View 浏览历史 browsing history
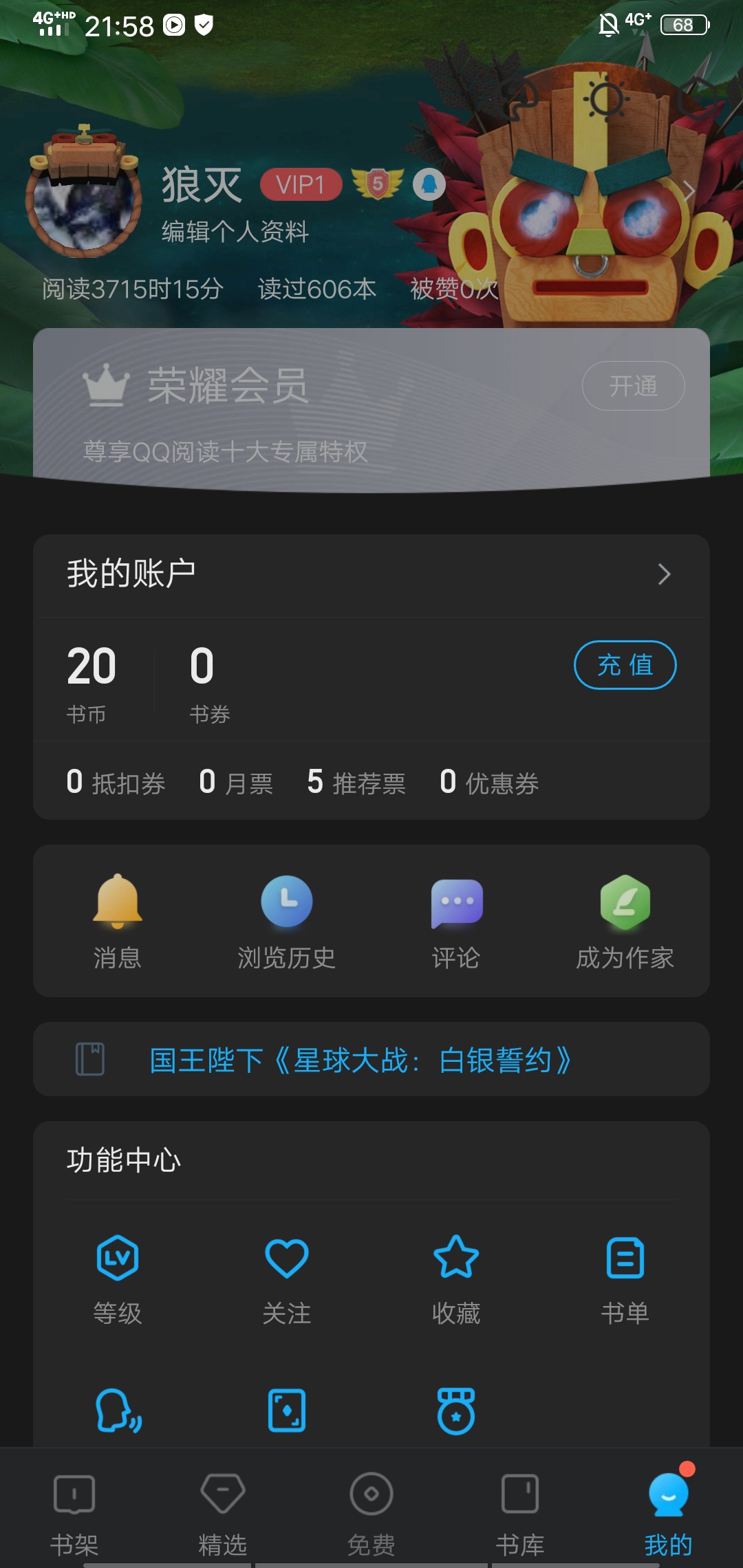This screenshot has width=743, height=1568. point(287,922)
